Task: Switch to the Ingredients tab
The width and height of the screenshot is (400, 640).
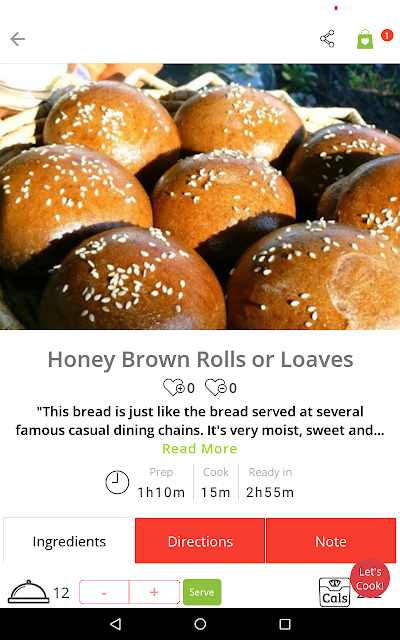Action: point(69,541)
